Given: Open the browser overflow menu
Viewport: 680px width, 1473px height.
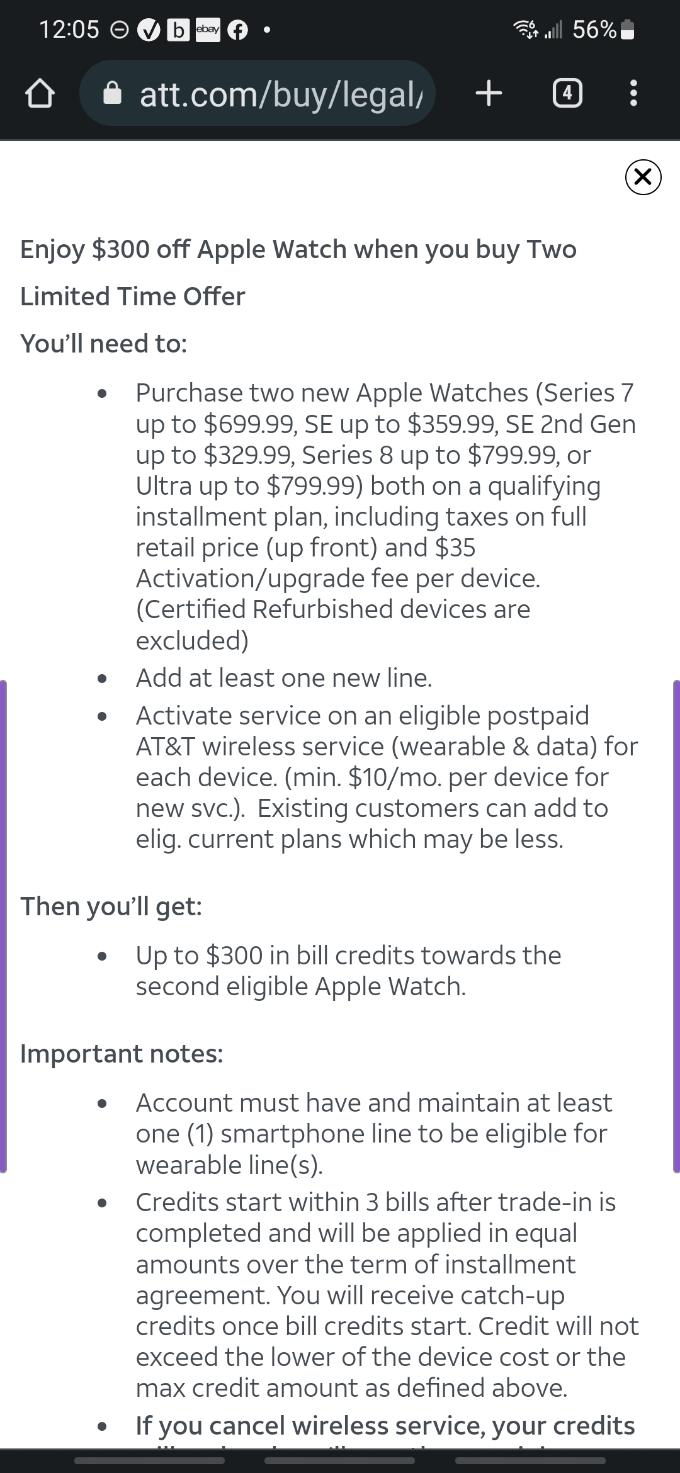Looking at the screenshot, I should tap(633, 93).
